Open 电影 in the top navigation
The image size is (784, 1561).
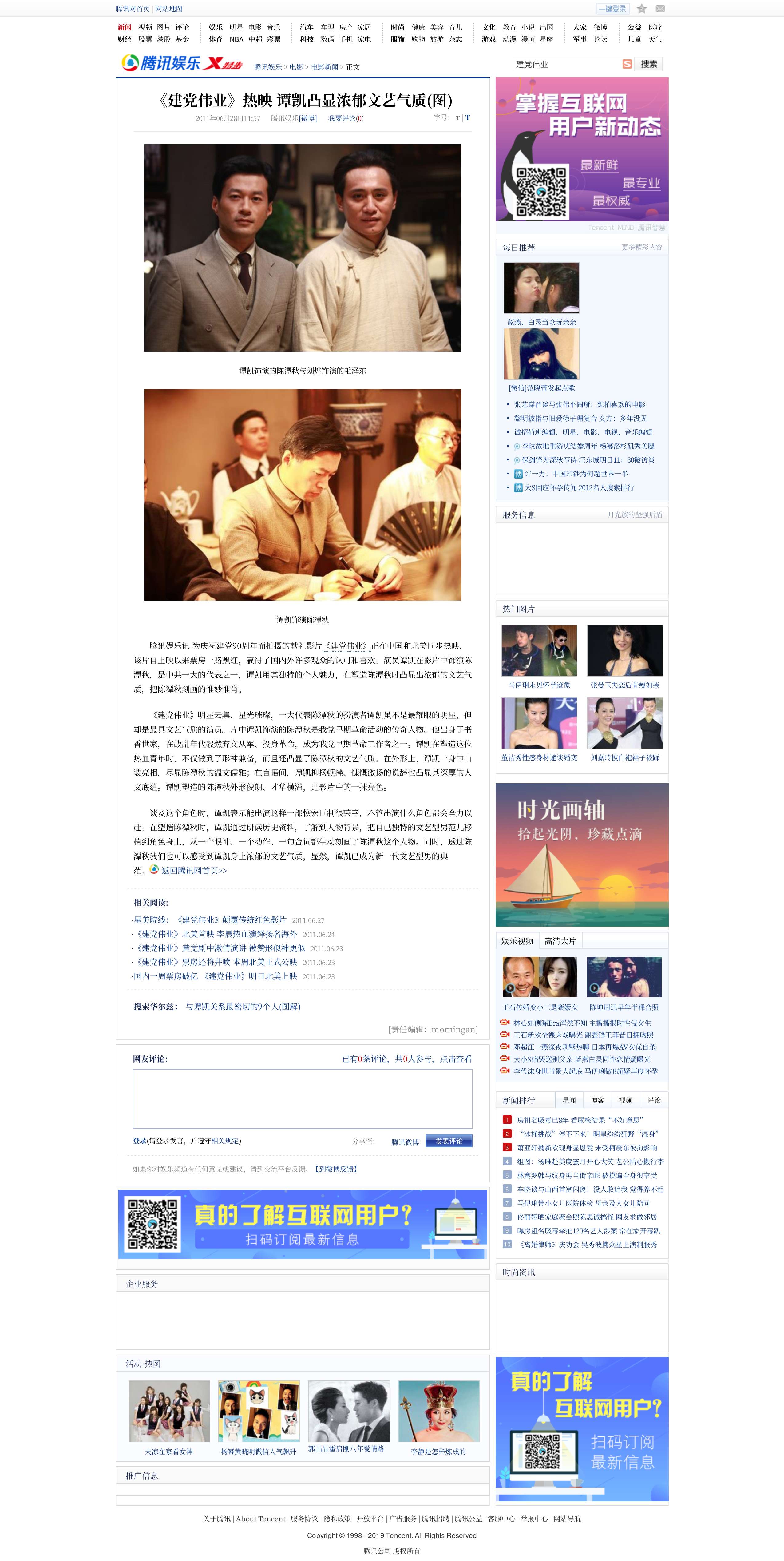coord(255,27)
